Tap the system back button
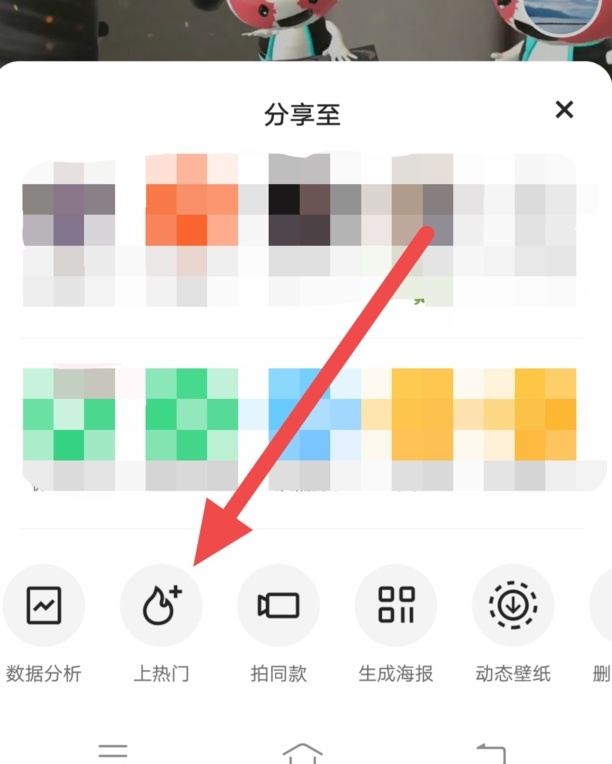This screenshot has height=764, width=612. (x=491, y=752)
